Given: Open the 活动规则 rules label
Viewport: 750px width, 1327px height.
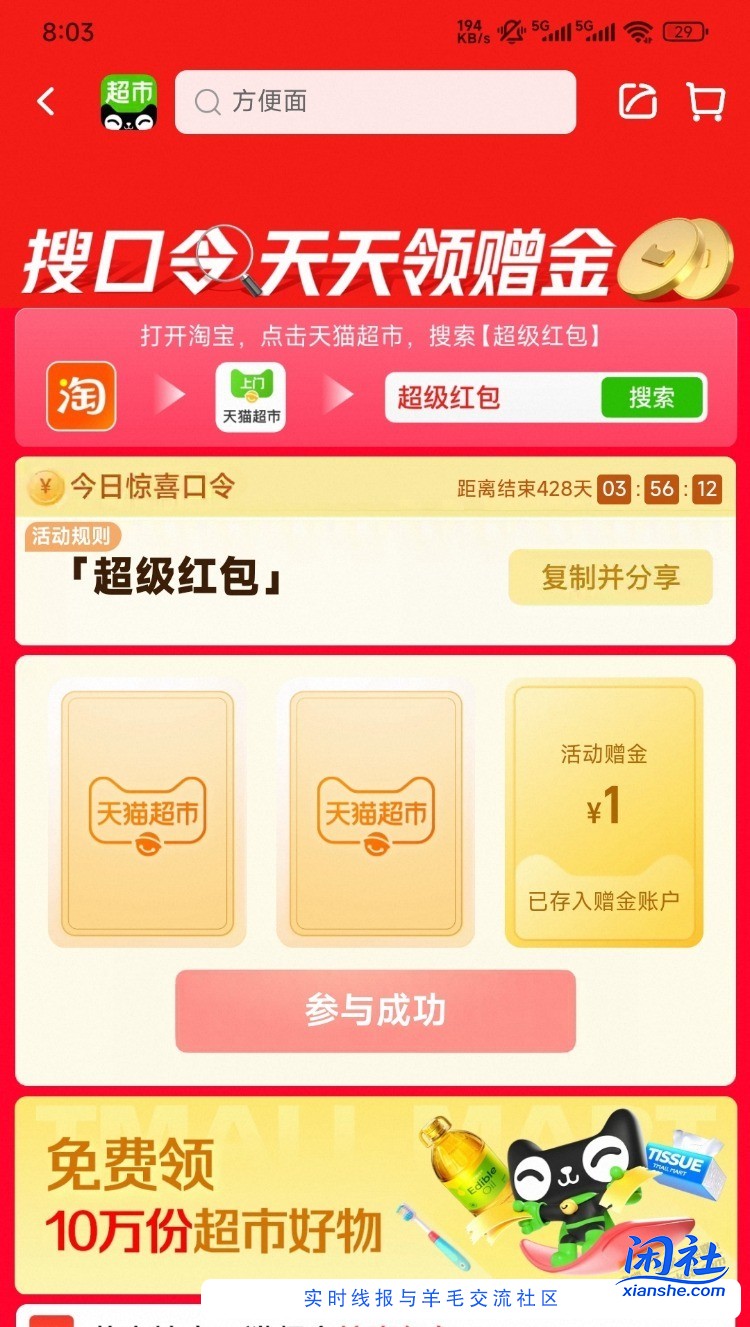Looking at the screenshot, I should coord(73,537).
